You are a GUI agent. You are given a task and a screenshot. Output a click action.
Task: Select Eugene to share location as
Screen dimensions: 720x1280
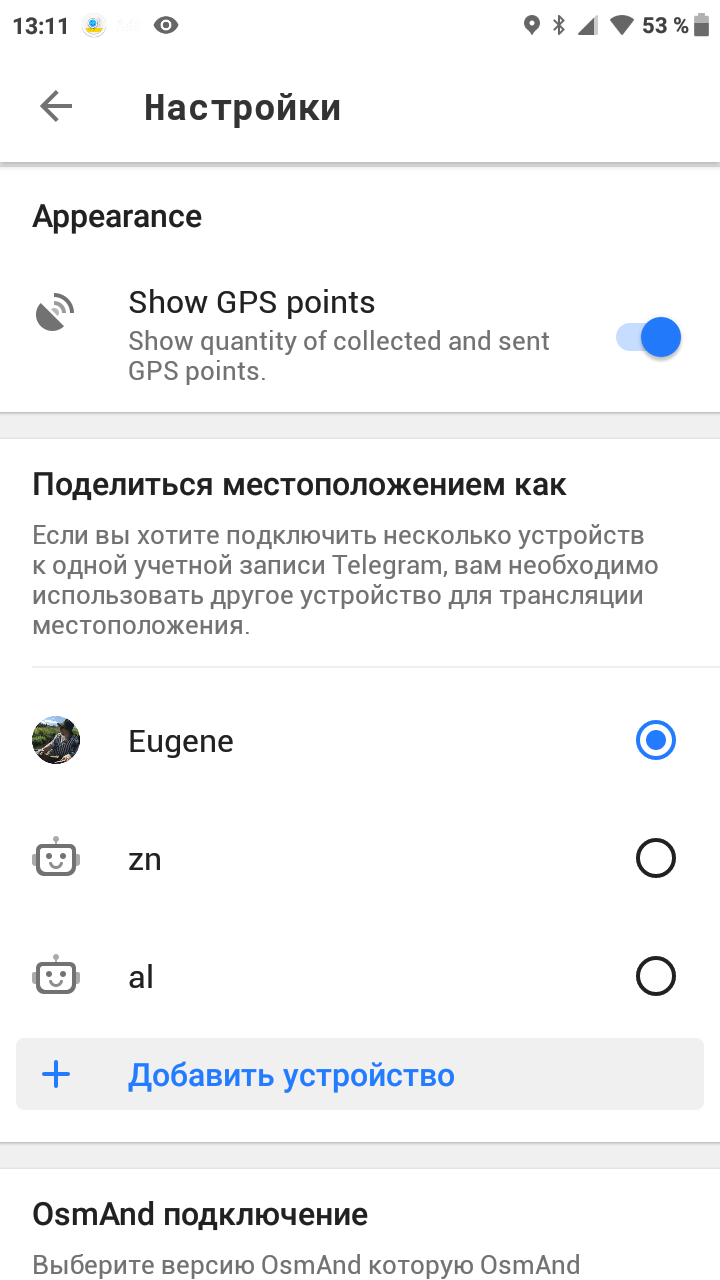point(655,741)
